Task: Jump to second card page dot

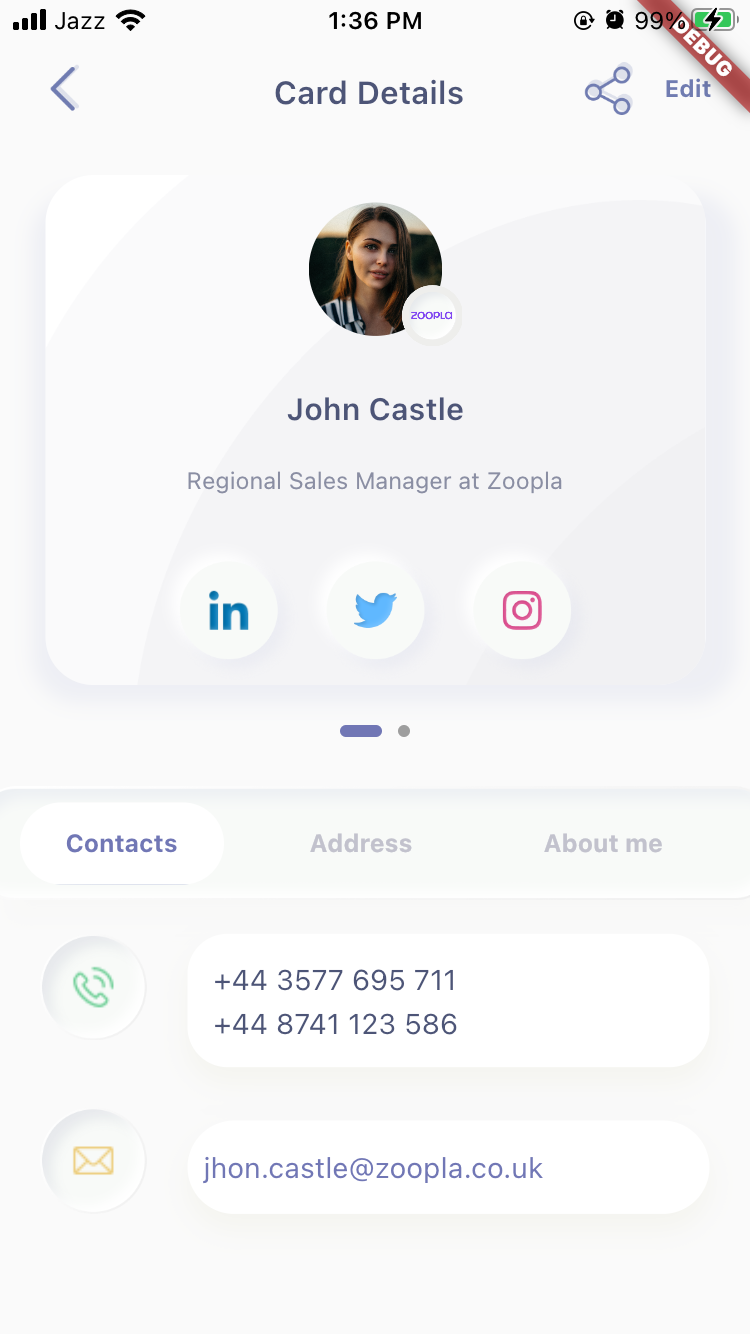Action: (x=404, y=731)
